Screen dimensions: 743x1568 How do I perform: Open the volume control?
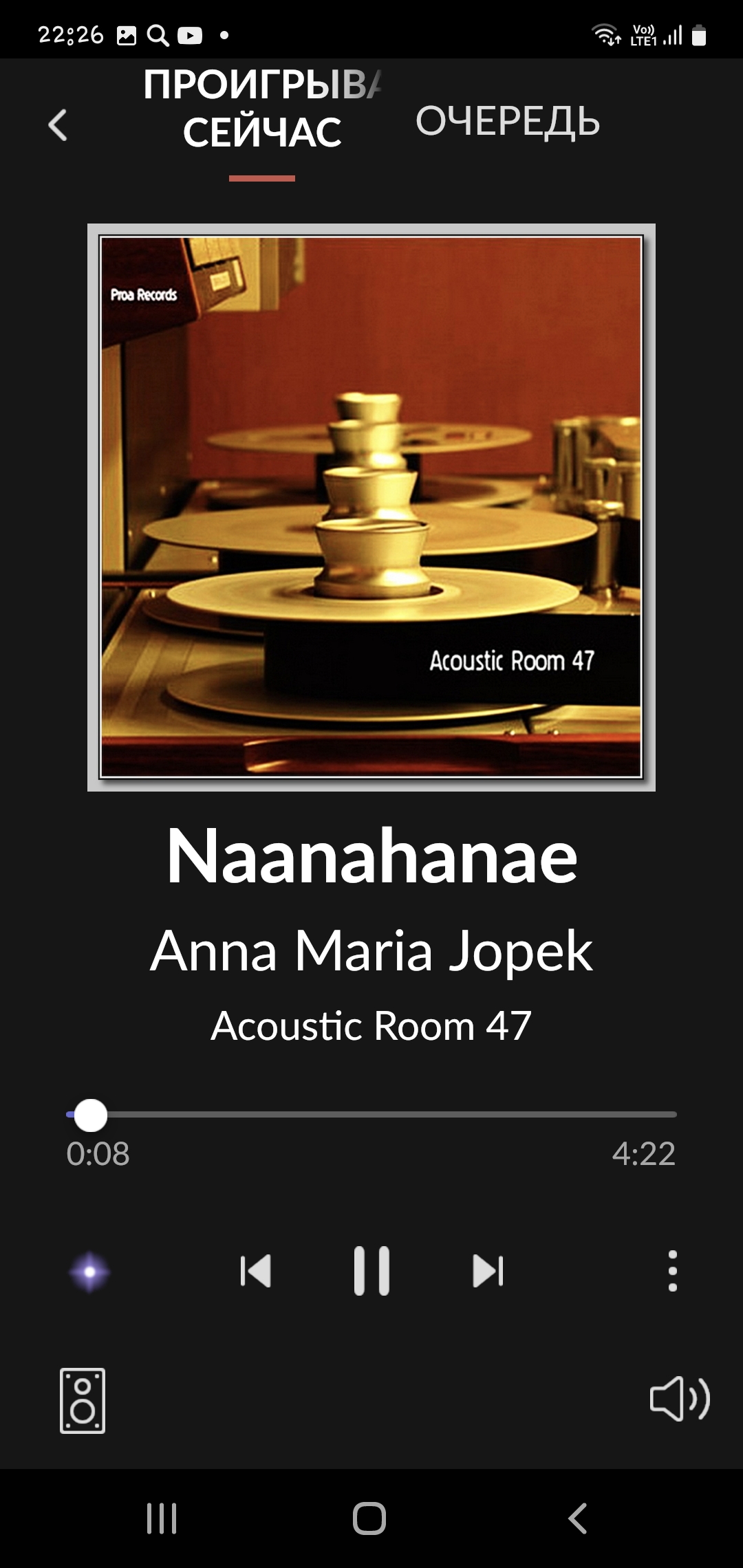[x=679, y=1399]
